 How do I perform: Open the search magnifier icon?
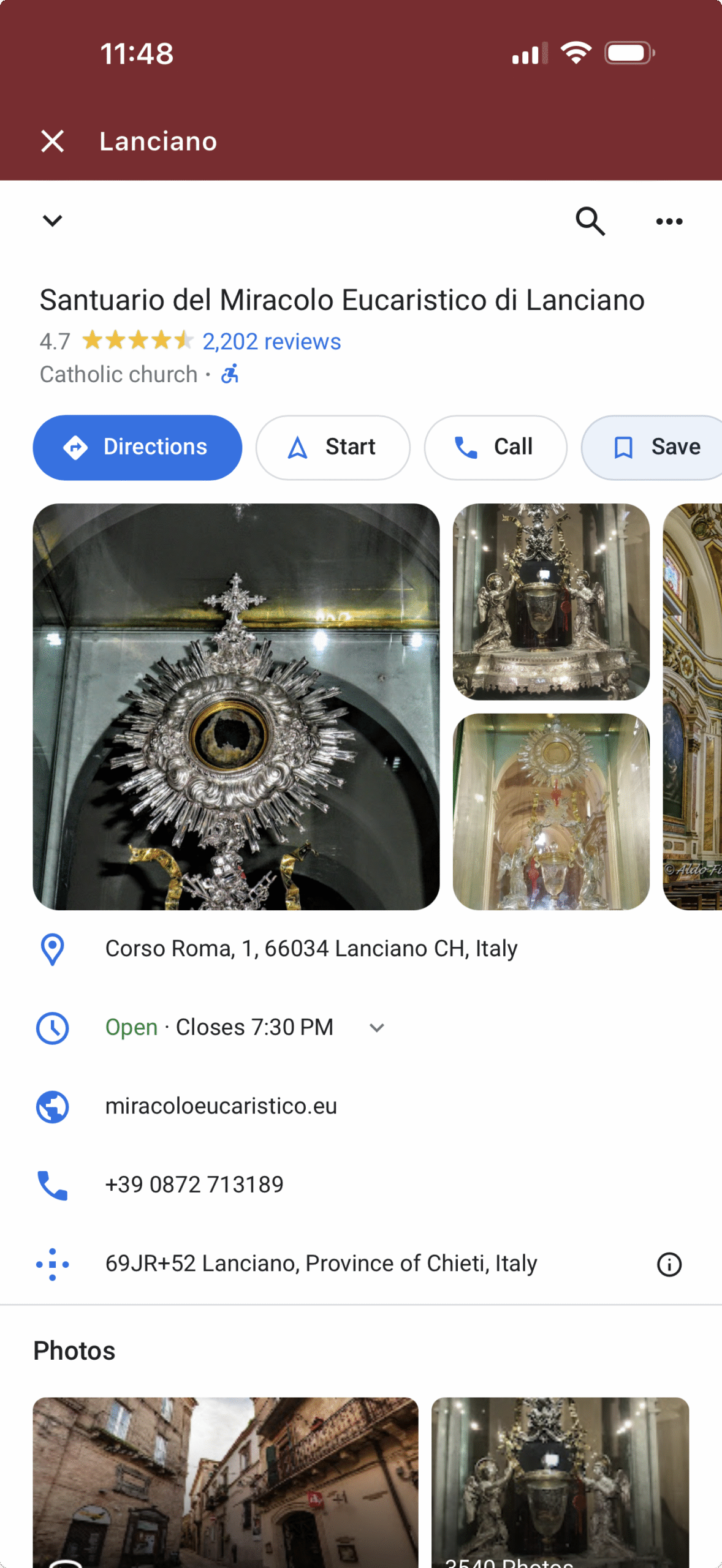[590, 221]
